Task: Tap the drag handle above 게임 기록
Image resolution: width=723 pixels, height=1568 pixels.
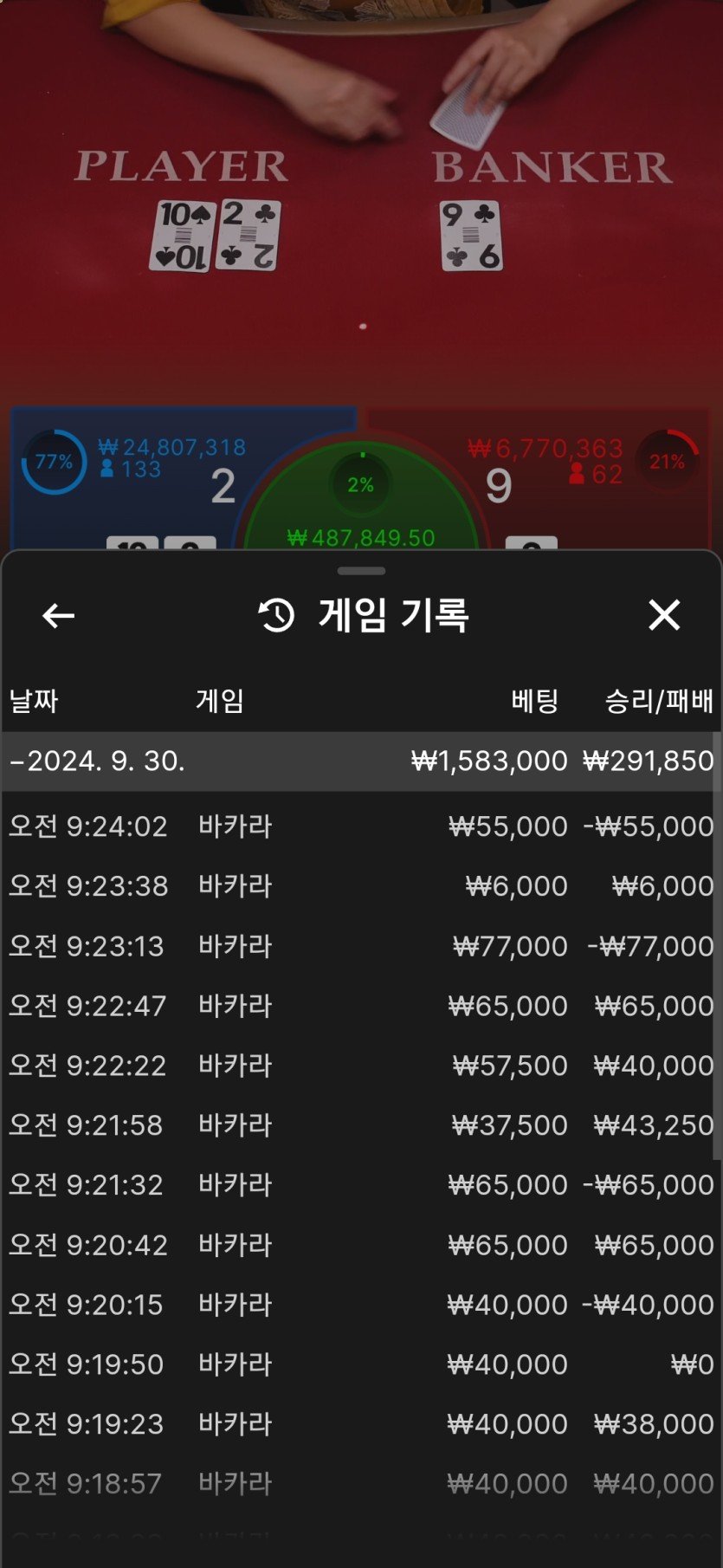Action: click(x=361, y=572)
